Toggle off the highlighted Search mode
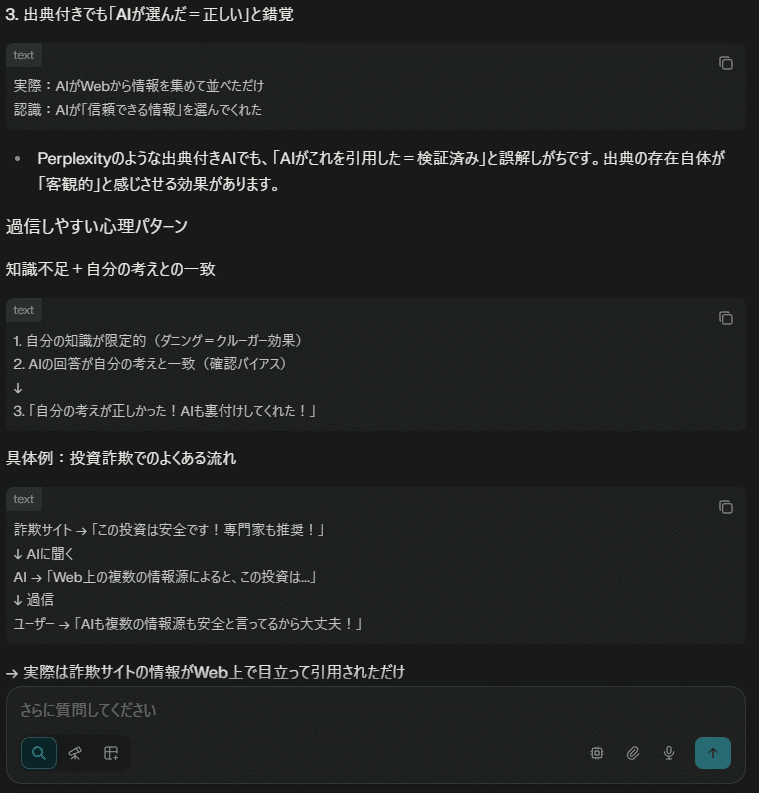 point(39,753)
